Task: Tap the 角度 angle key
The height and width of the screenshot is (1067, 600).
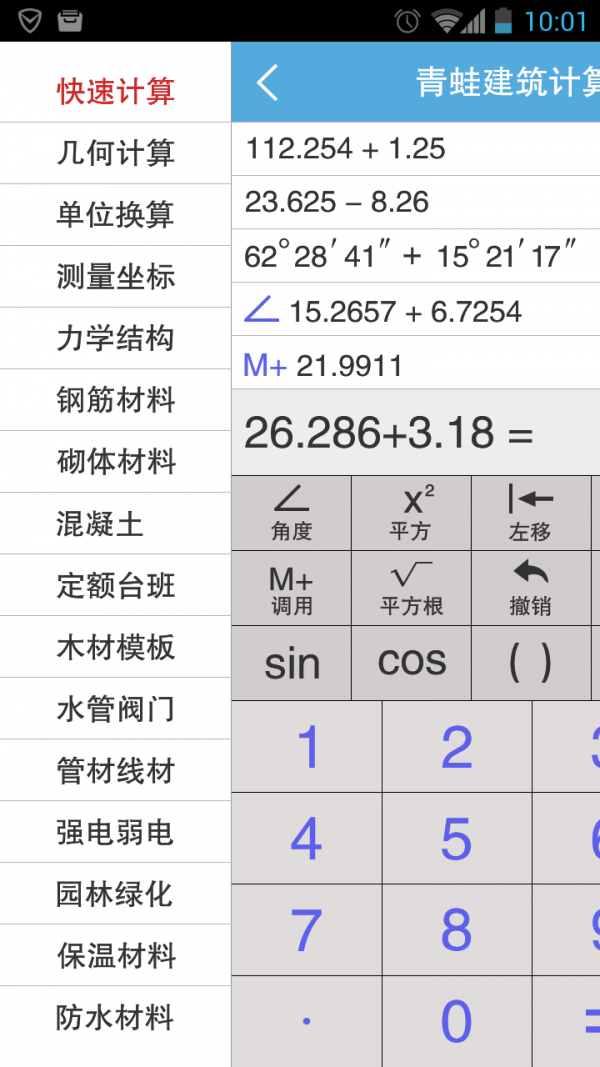Action: pyautogui.click(x=291, y=513)
